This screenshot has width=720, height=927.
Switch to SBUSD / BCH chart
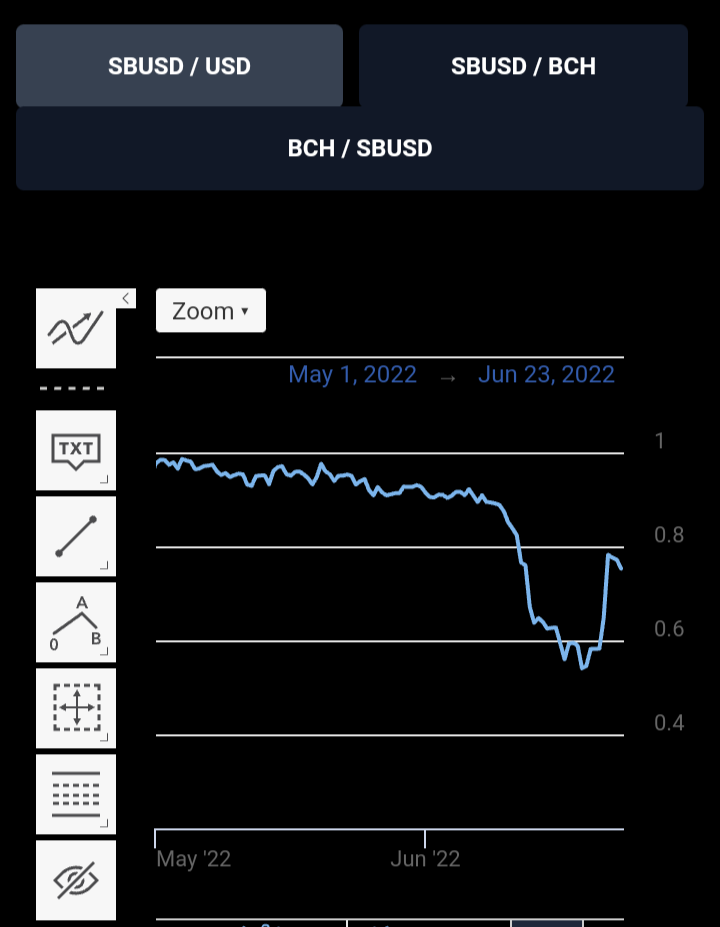pos(523,66)
